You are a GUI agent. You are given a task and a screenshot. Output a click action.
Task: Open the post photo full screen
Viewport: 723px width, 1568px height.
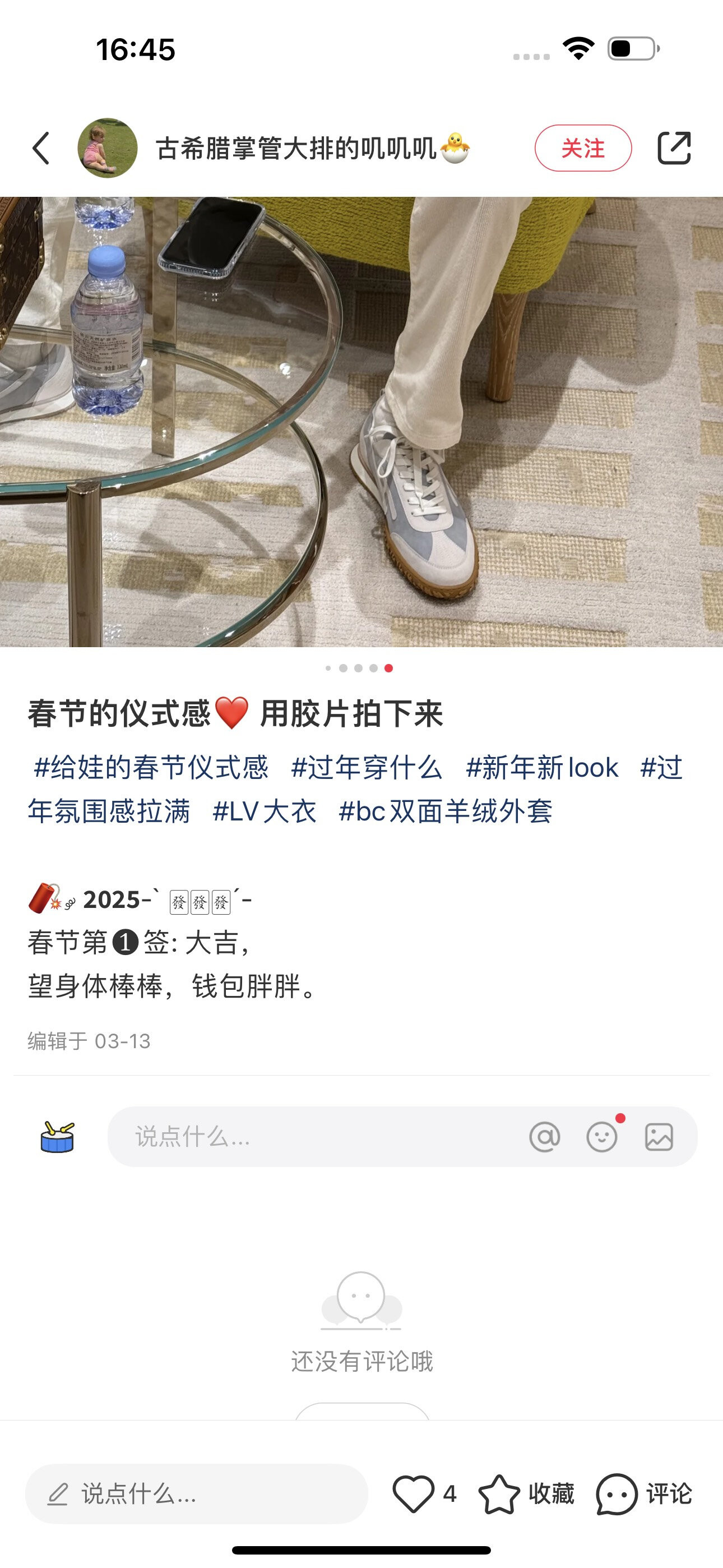361,421
